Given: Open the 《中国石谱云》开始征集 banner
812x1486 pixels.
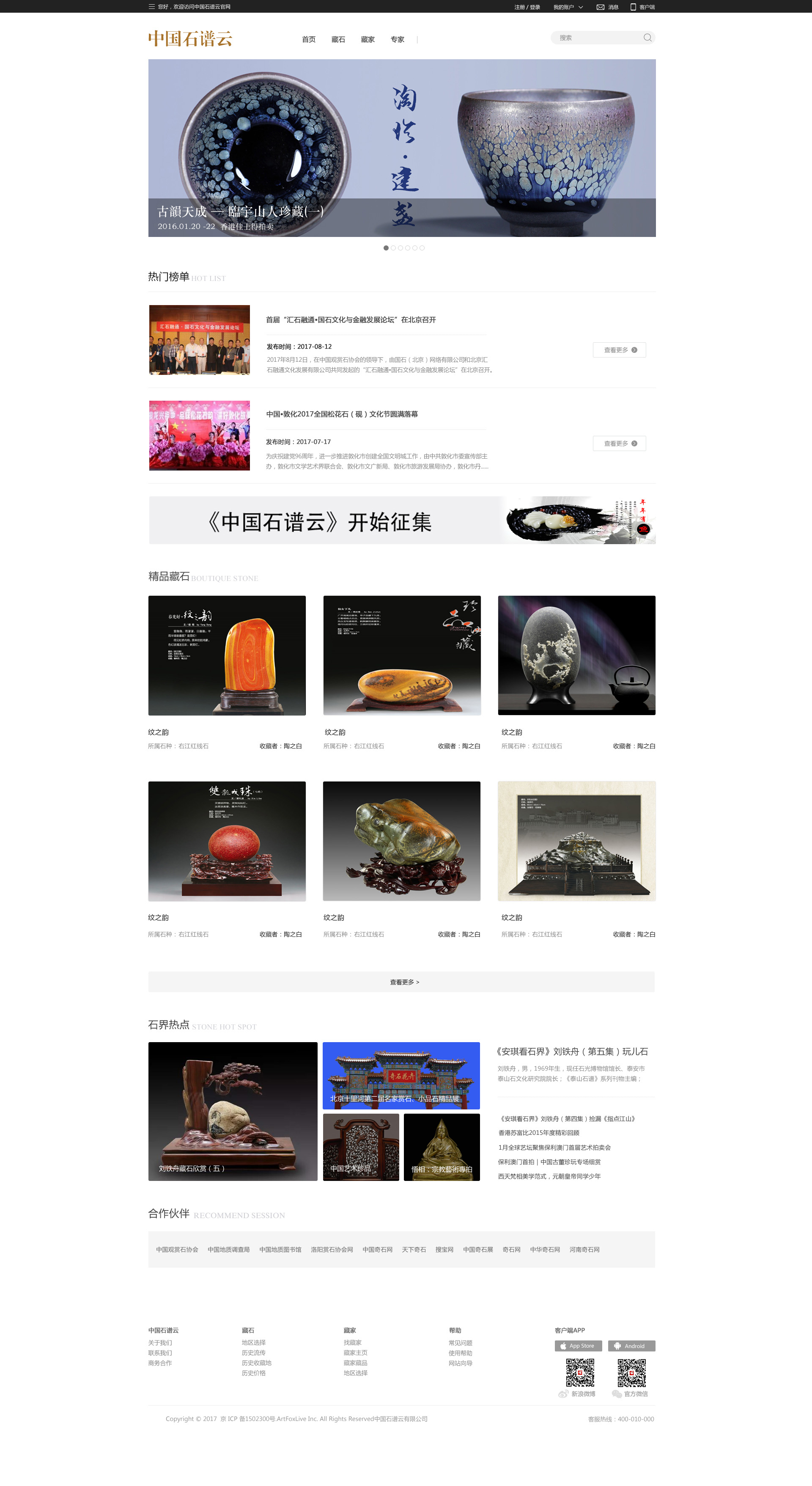Looking at the screenshot, I should click(x=401, y=520).
